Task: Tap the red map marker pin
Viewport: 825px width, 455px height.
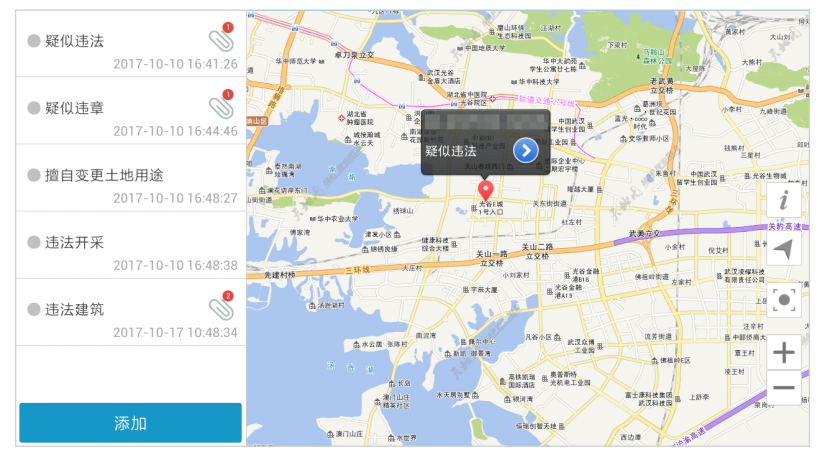Action: click(486, 190)
